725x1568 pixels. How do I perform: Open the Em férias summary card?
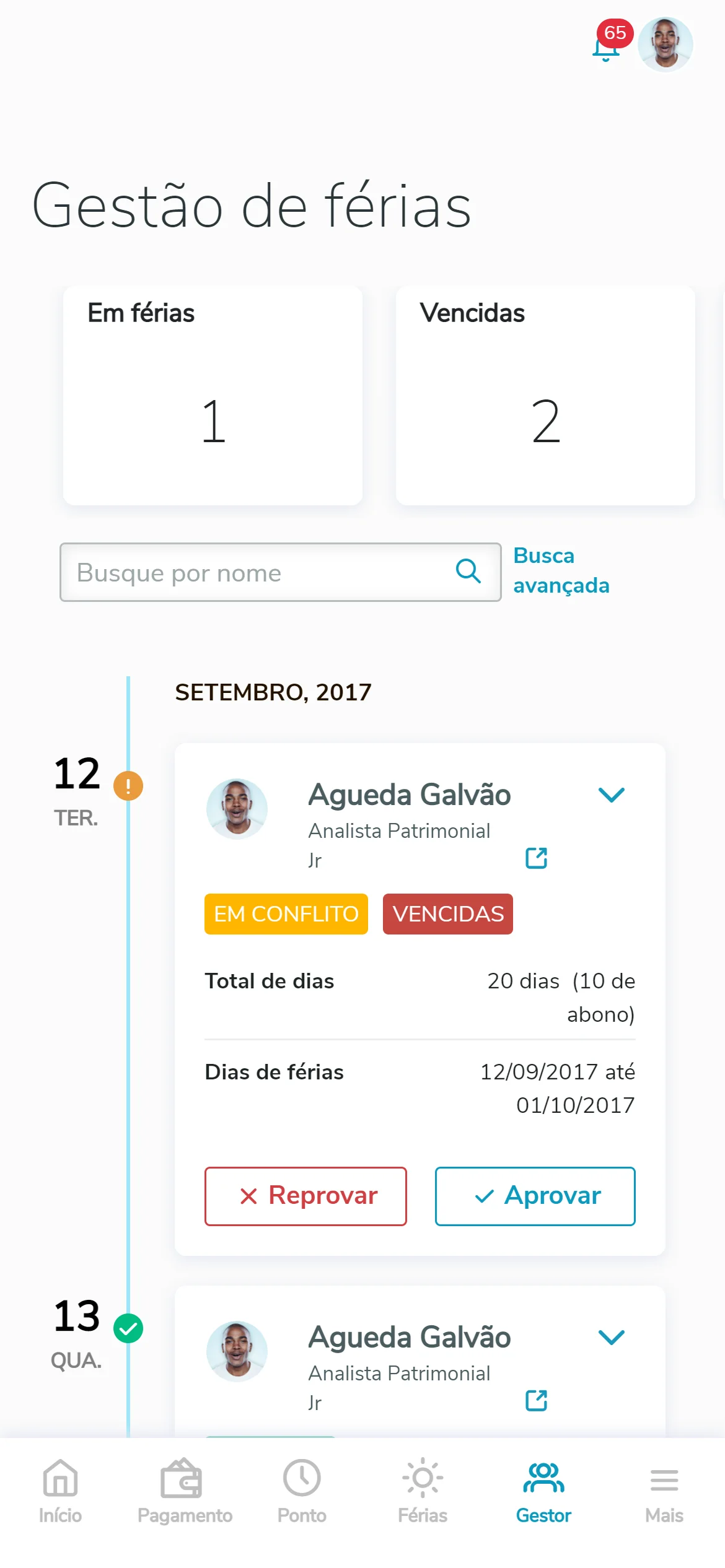[213, 395]
